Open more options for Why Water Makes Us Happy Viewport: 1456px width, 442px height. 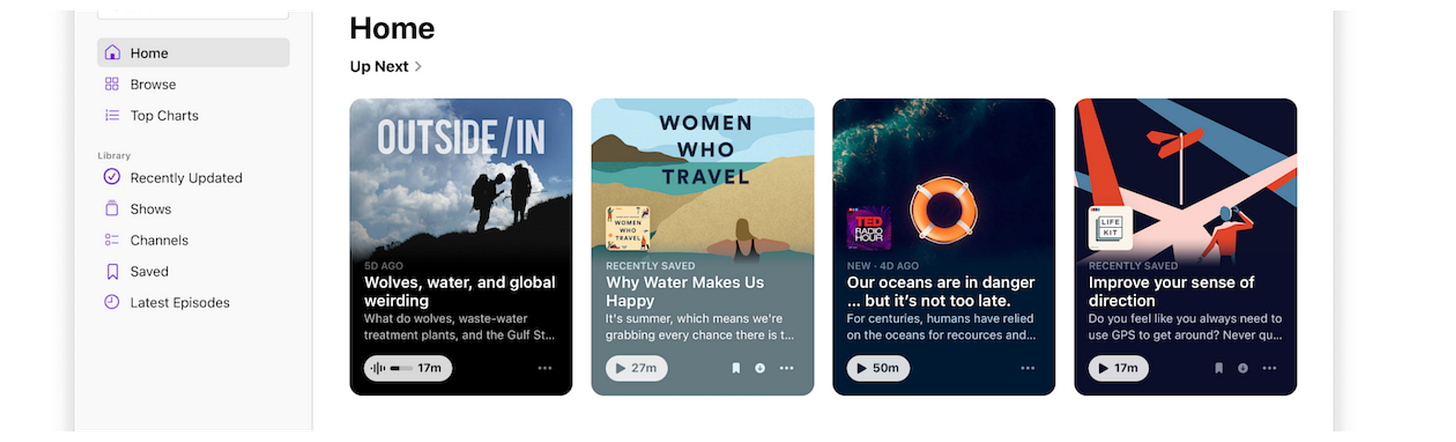click(787, 368)
